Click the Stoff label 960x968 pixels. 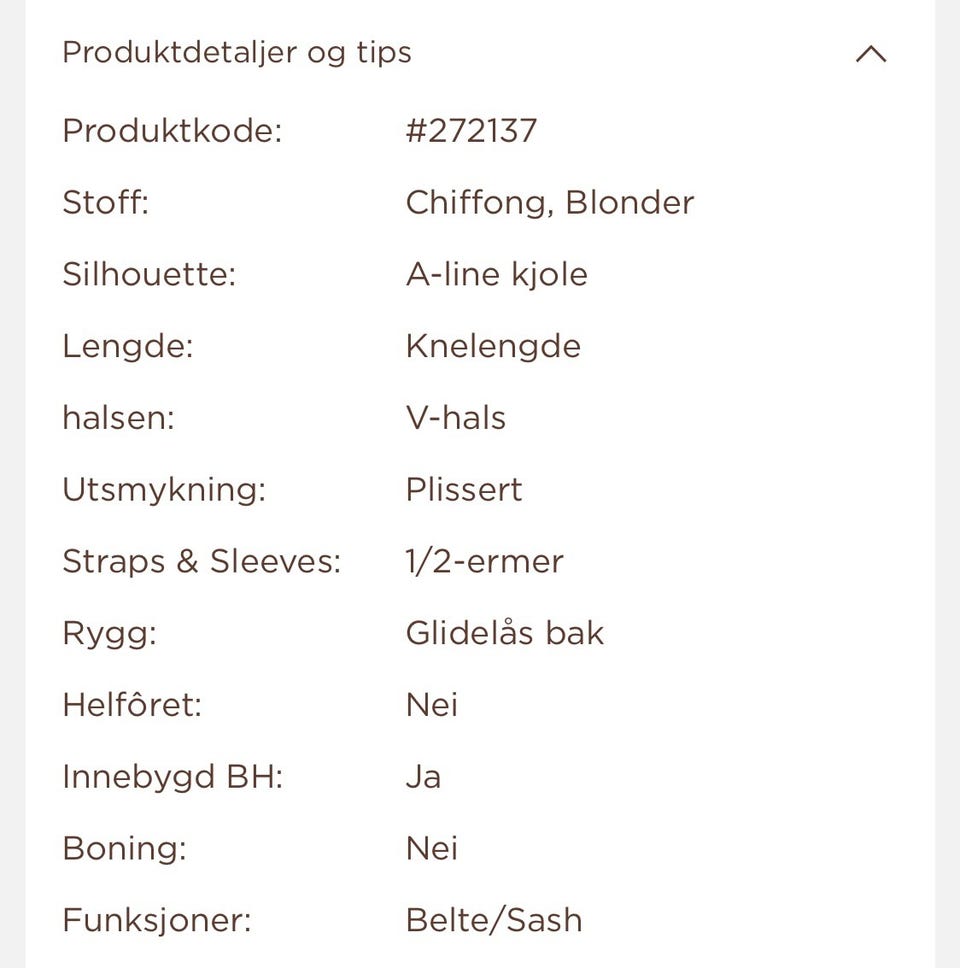point(105,202)
